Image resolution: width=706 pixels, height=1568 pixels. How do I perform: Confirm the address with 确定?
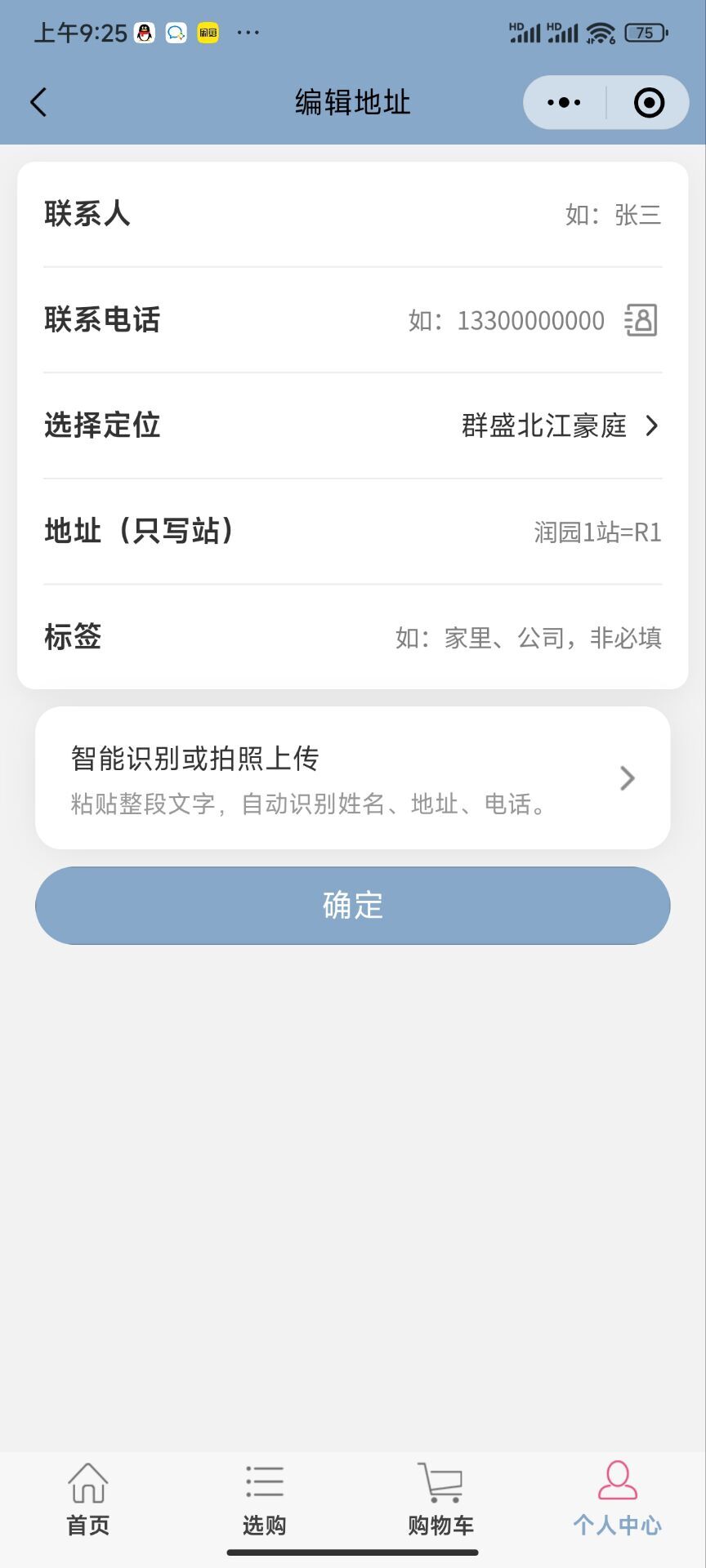[x=352, y=906]
